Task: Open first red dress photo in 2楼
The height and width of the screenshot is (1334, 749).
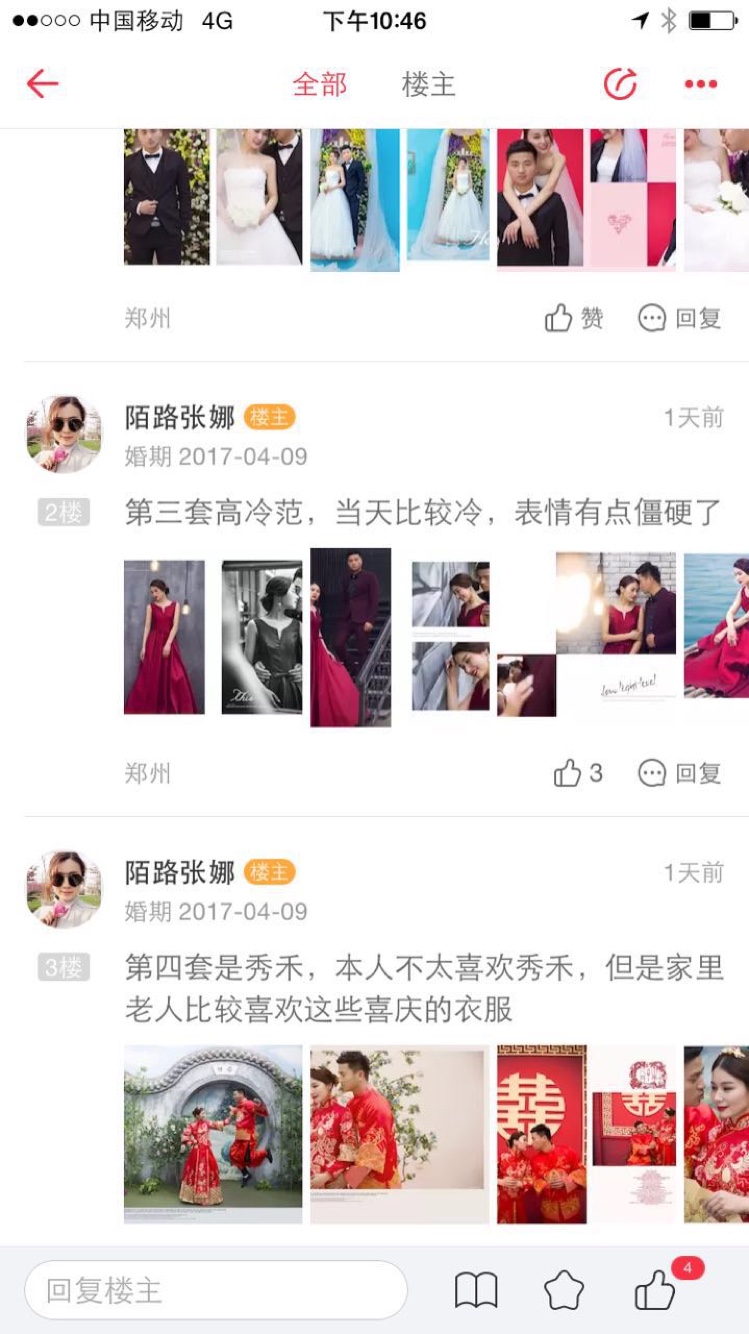Action: 164,637
